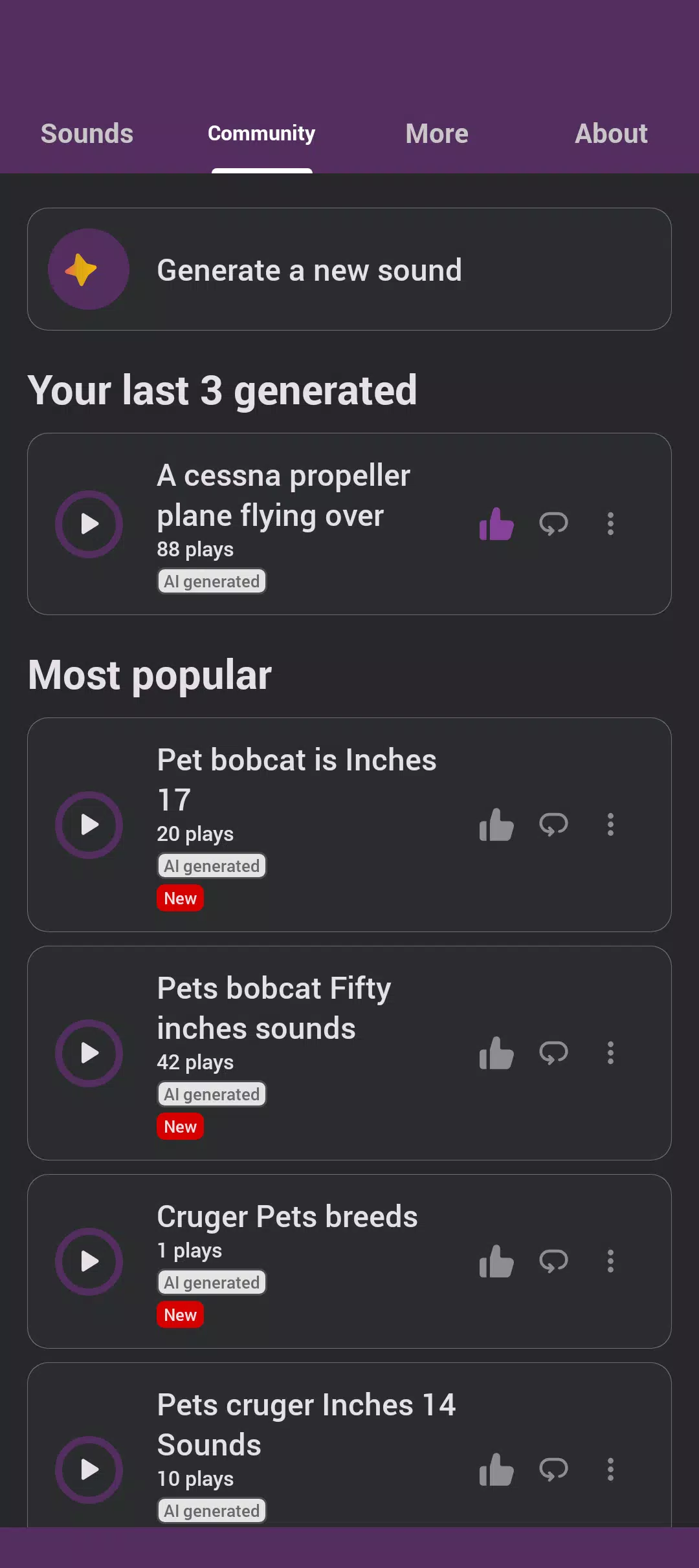Open the More tab
The height and width of the screenshot is (1568, 699).
pyautogui.click(x=437, y=134)
